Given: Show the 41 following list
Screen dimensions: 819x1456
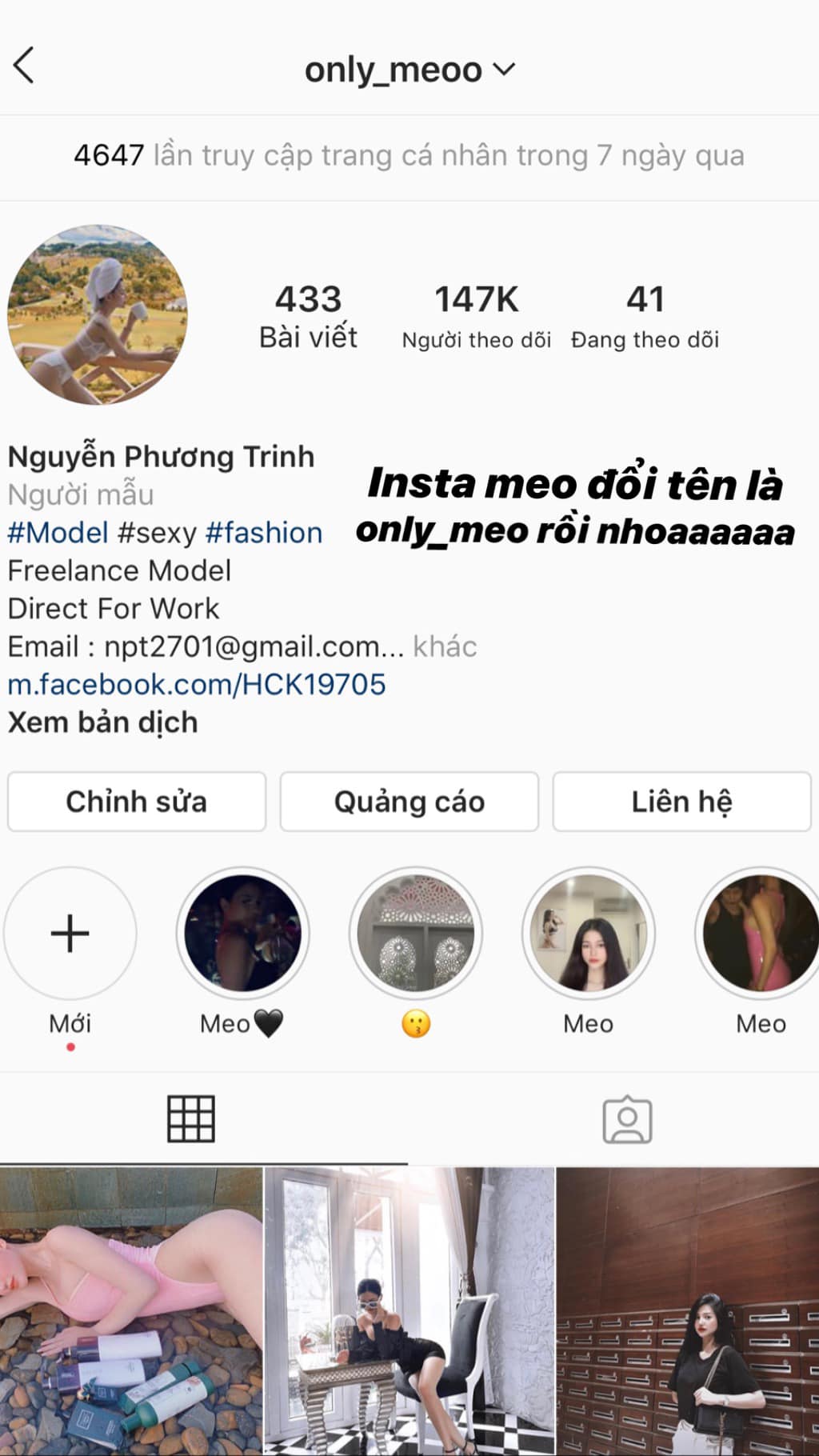Looking at the screenshot, I should 645,316.
